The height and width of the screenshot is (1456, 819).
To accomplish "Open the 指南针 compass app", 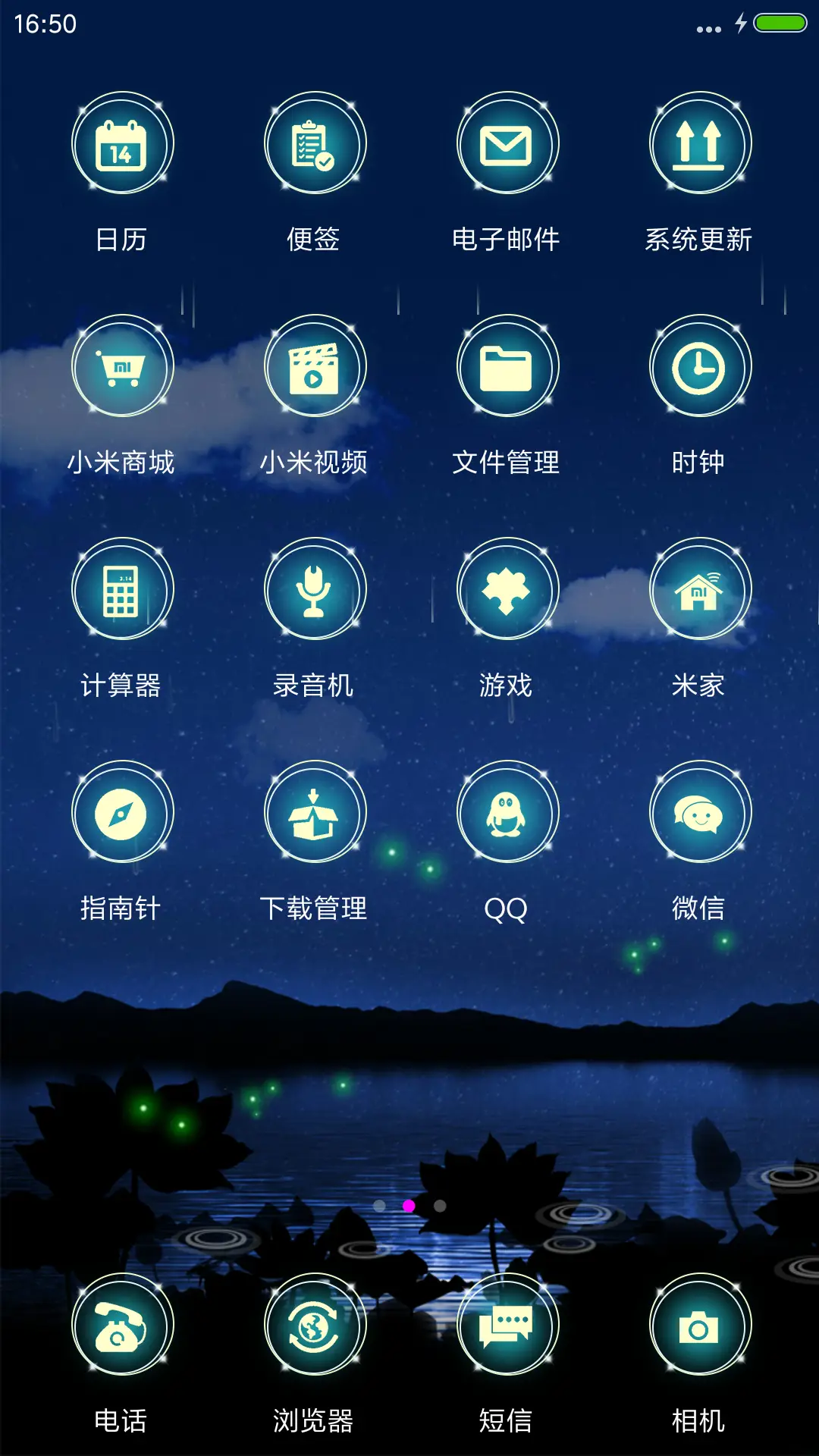I will pyautogui.click(x=123, y=811).
